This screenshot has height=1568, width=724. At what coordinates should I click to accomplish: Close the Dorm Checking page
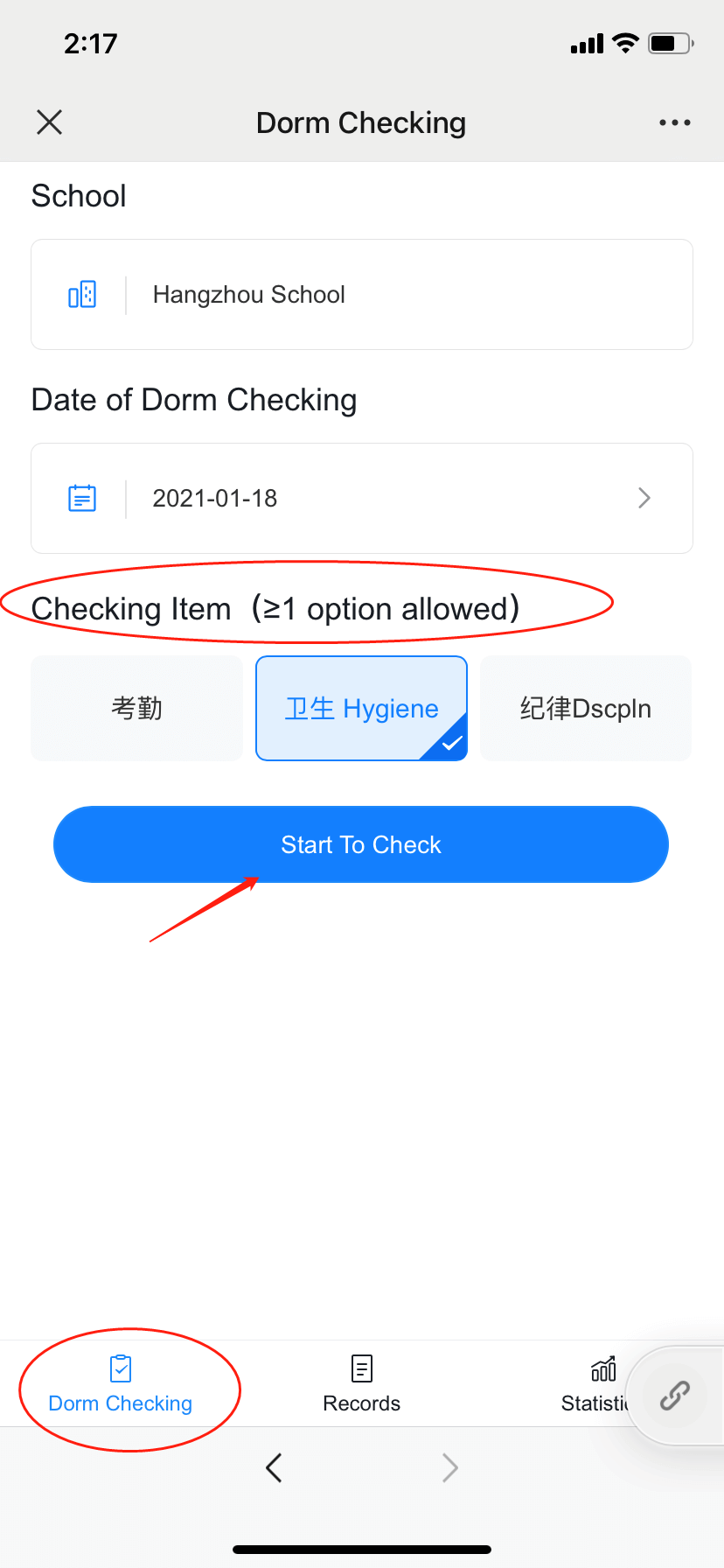pyautogui.click(x=50, y=122)
